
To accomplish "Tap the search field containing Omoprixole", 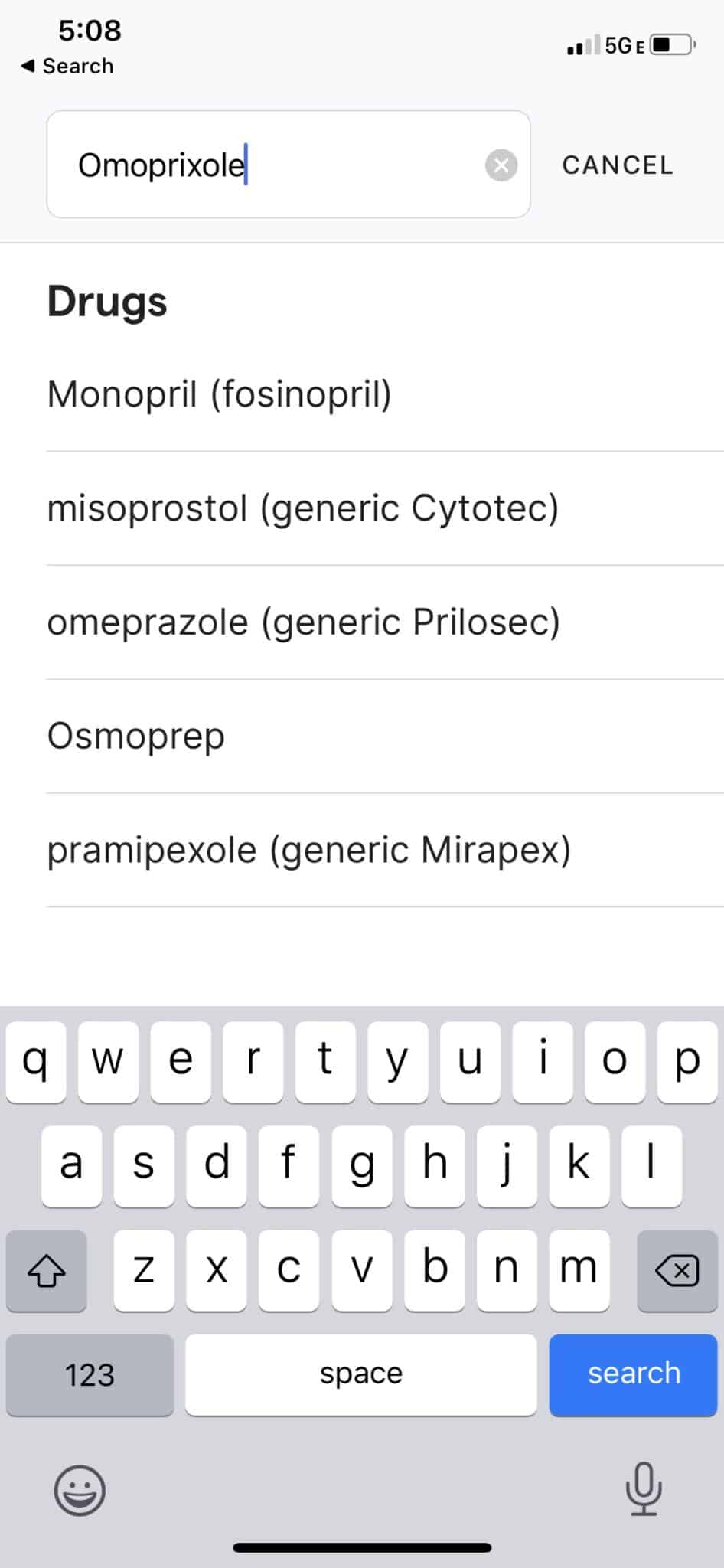I will [x=276, y=165].
